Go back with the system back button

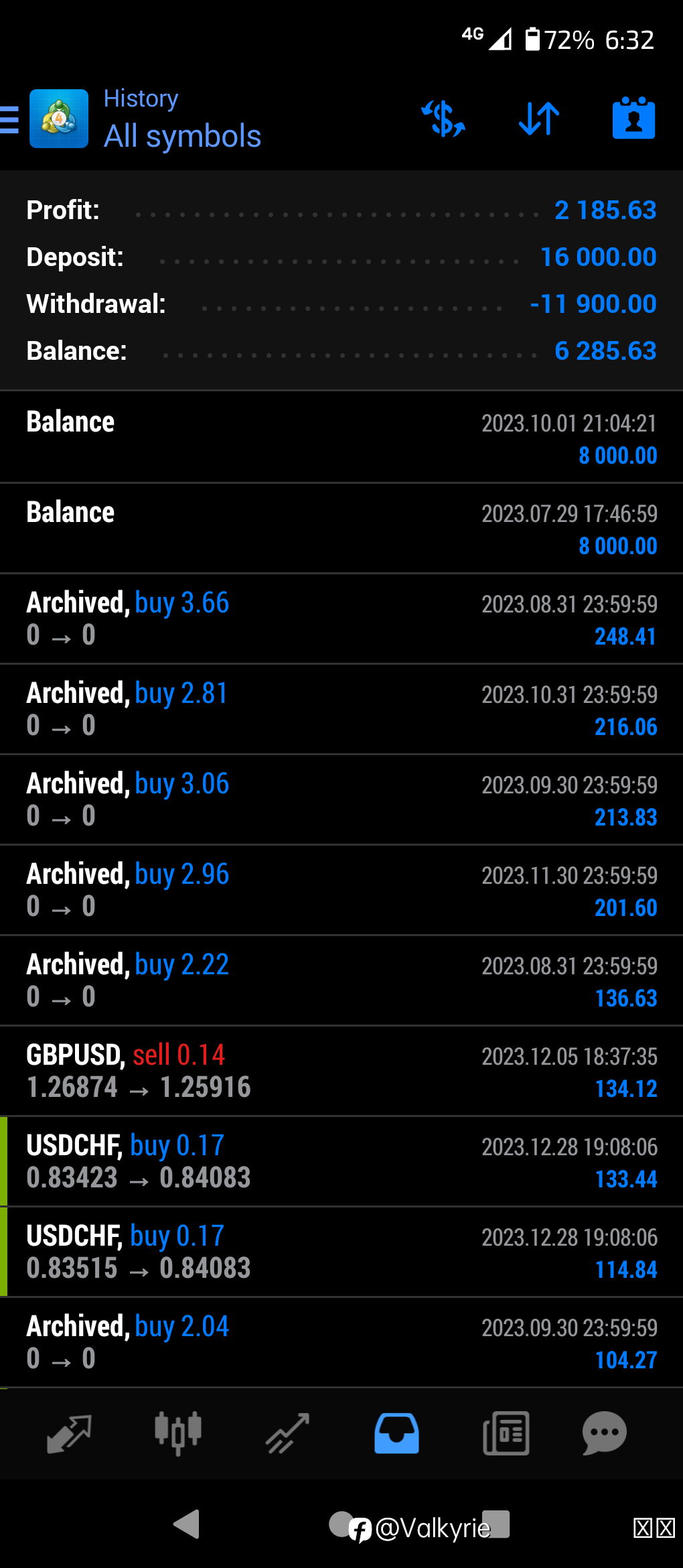(187, 1524)
